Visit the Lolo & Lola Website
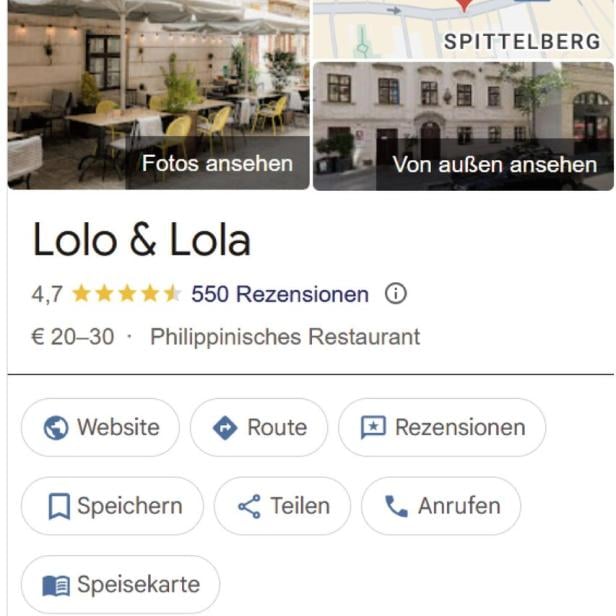This screenshot has height=616, width=616. pyautogui.click(x=100, y=427)
